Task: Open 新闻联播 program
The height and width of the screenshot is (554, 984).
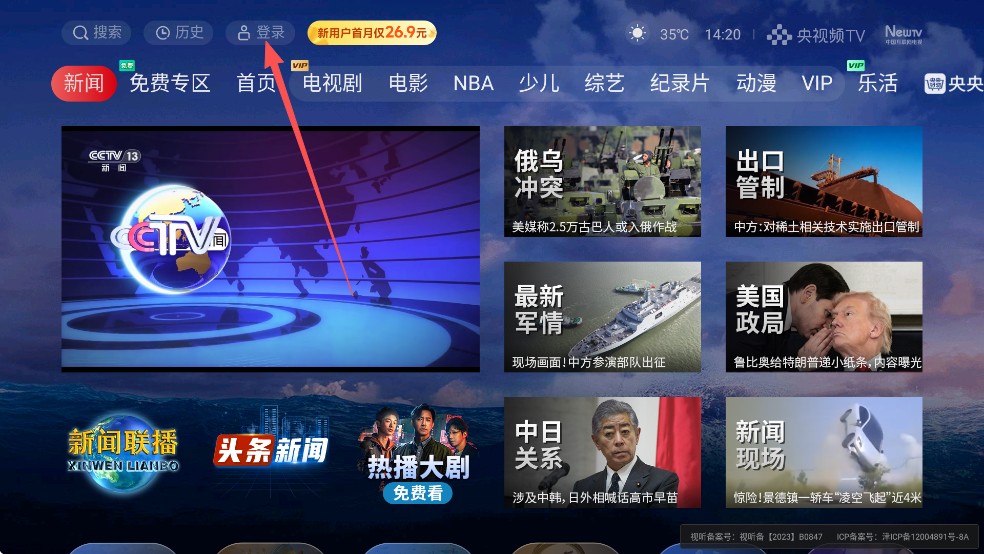Action: click(x=123, y=452)
